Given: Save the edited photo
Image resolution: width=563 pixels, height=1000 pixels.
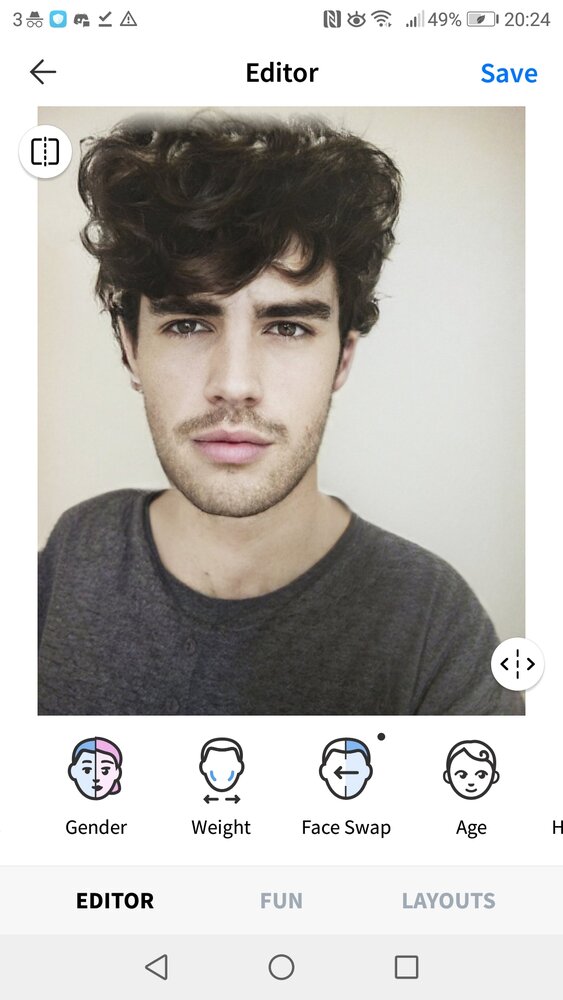Looking at the screenshot, I should (x=509, y=73).
